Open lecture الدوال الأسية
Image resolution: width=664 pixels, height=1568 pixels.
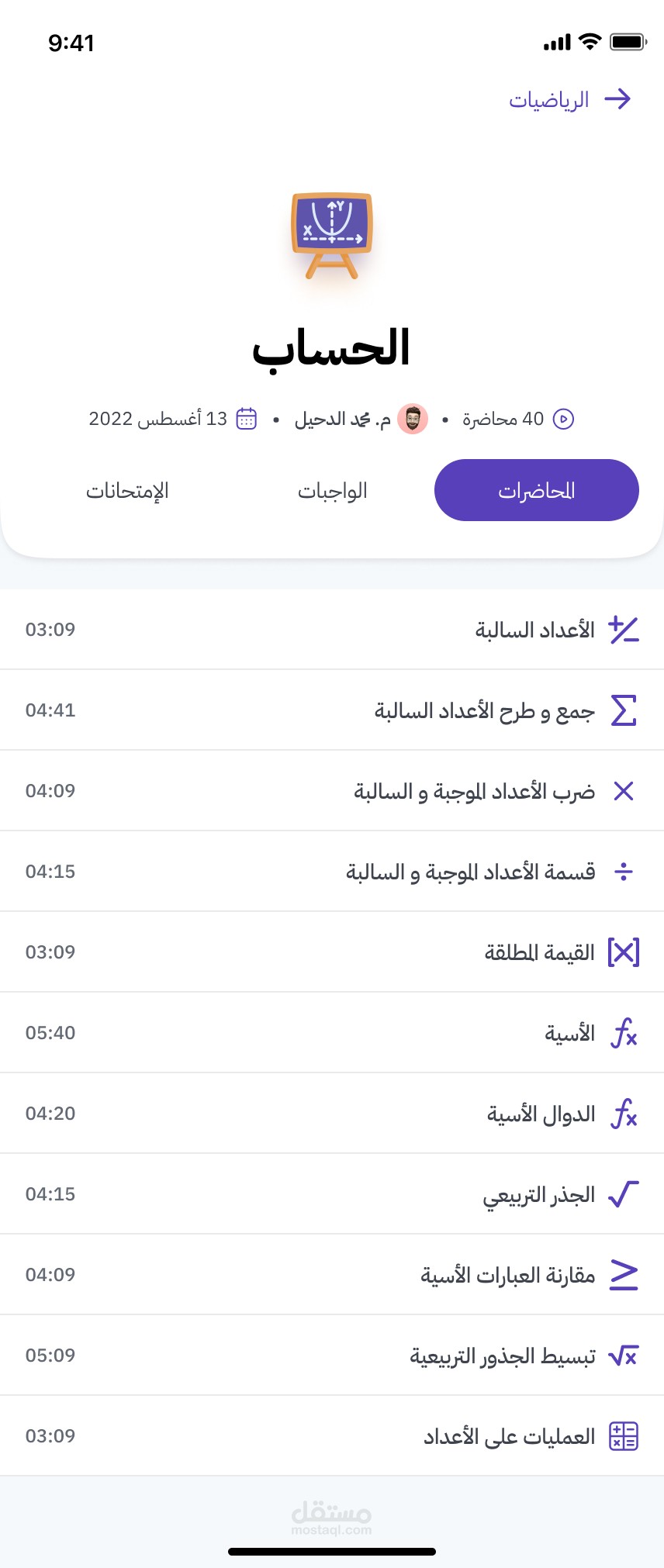pyautogui.click(x=541, y=1114)
